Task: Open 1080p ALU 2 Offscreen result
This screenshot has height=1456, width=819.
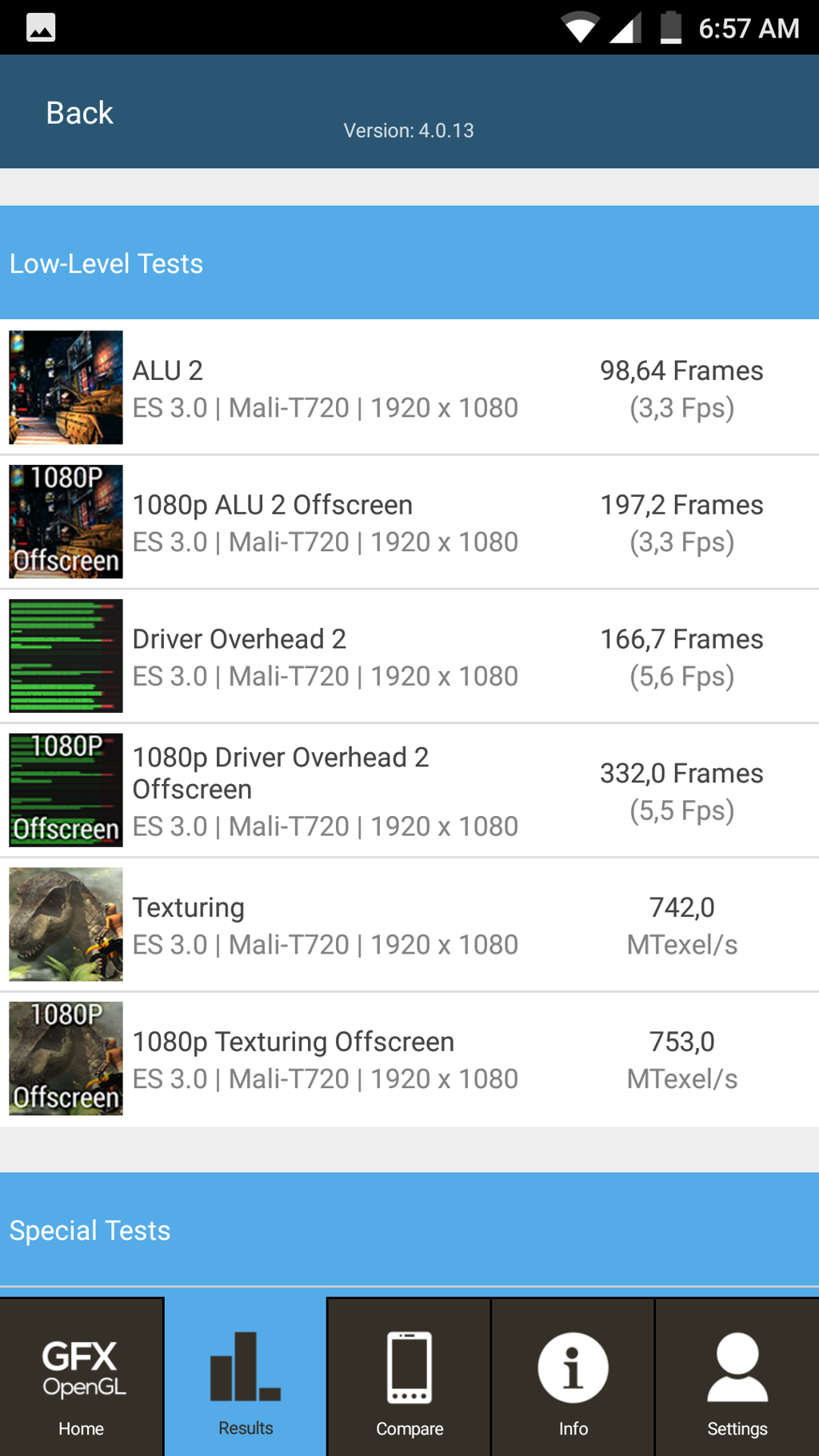Action: 408,522
